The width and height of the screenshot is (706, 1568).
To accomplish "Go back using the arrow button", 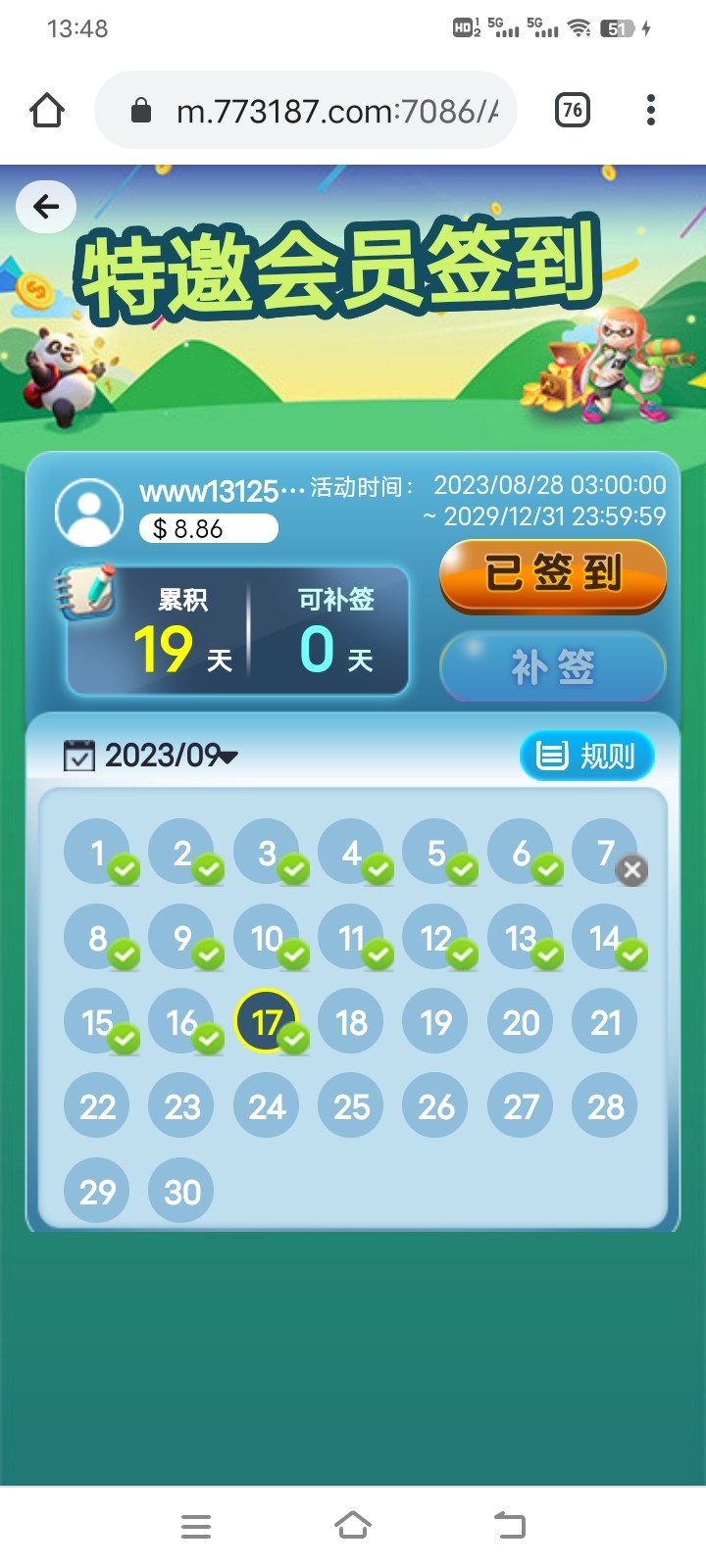I will pyautogui.click(x=46, y=207).
